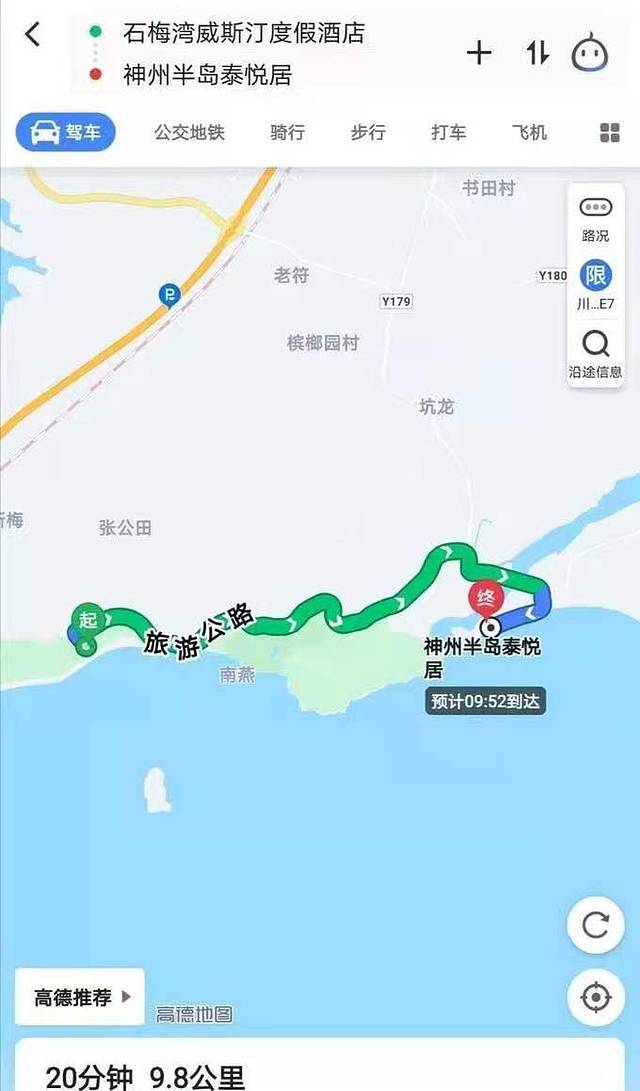640x1091 pixels.
Task: Go back using the top-left arrow
Action: [33, 34]
